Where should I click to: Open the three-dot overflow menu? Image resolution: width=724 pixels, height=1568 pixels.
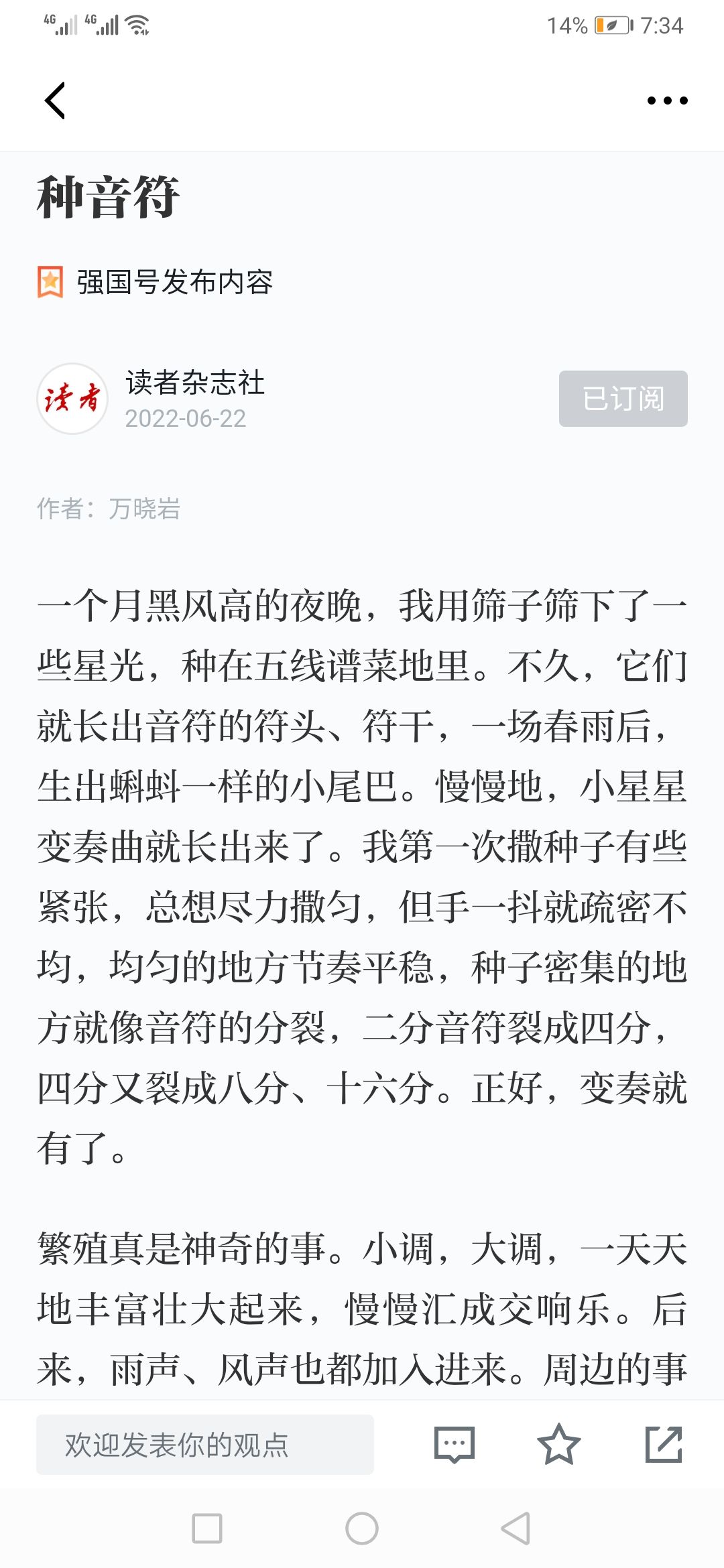[x=667, y=101]
